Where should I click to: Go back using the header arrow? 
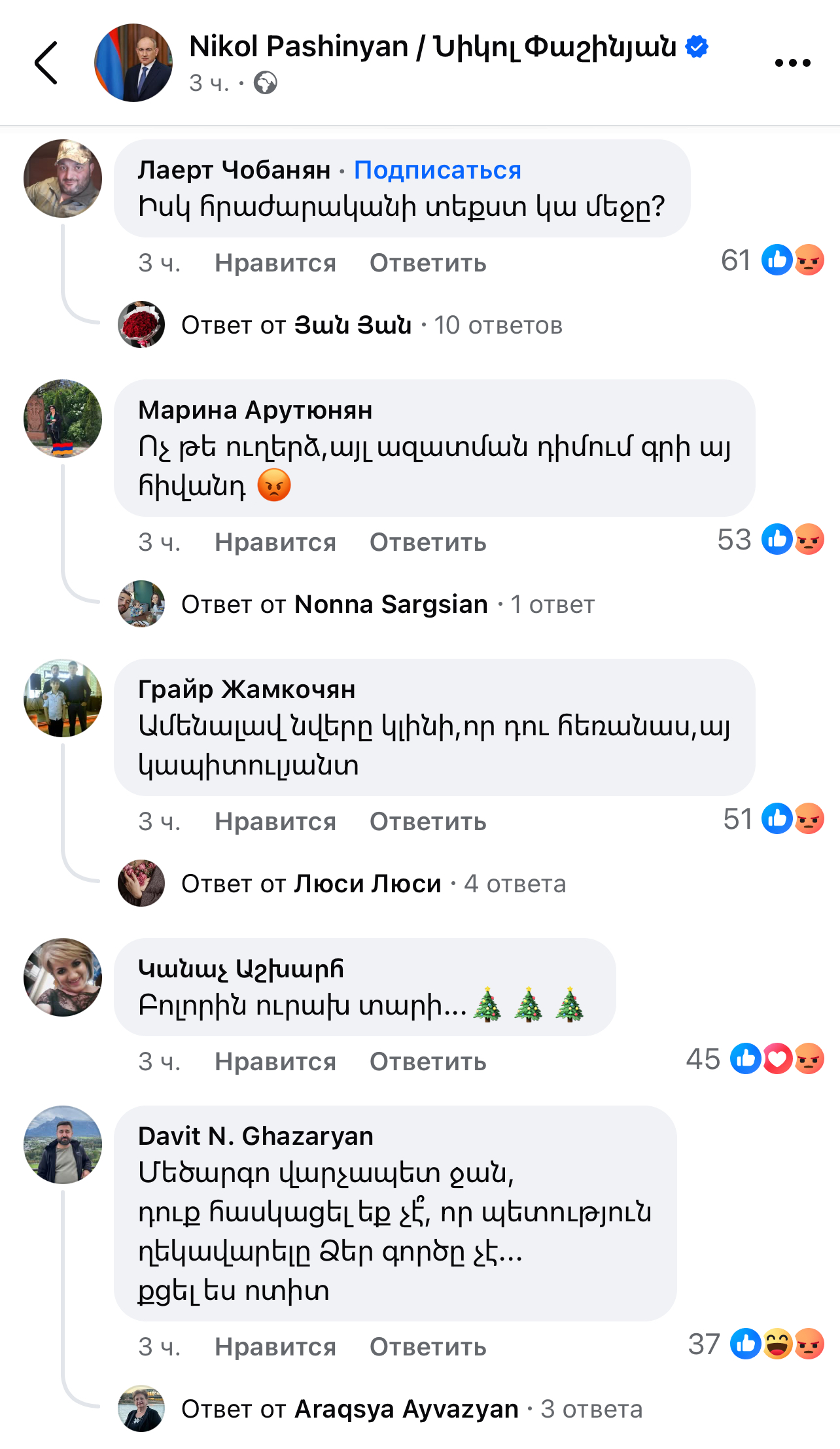(46, 63)
